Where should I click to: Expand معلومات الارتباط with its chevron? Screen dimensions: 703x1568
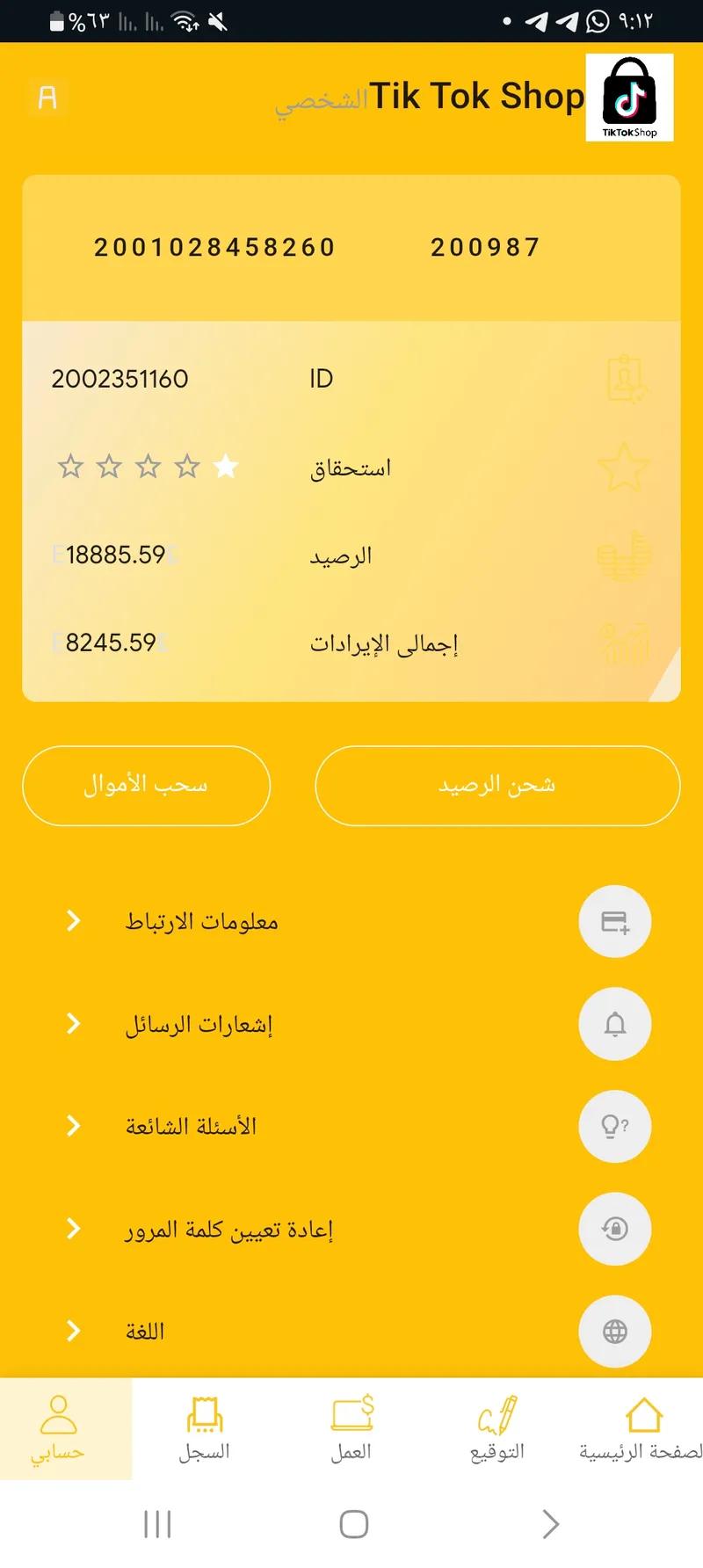(x=73, y=921)
